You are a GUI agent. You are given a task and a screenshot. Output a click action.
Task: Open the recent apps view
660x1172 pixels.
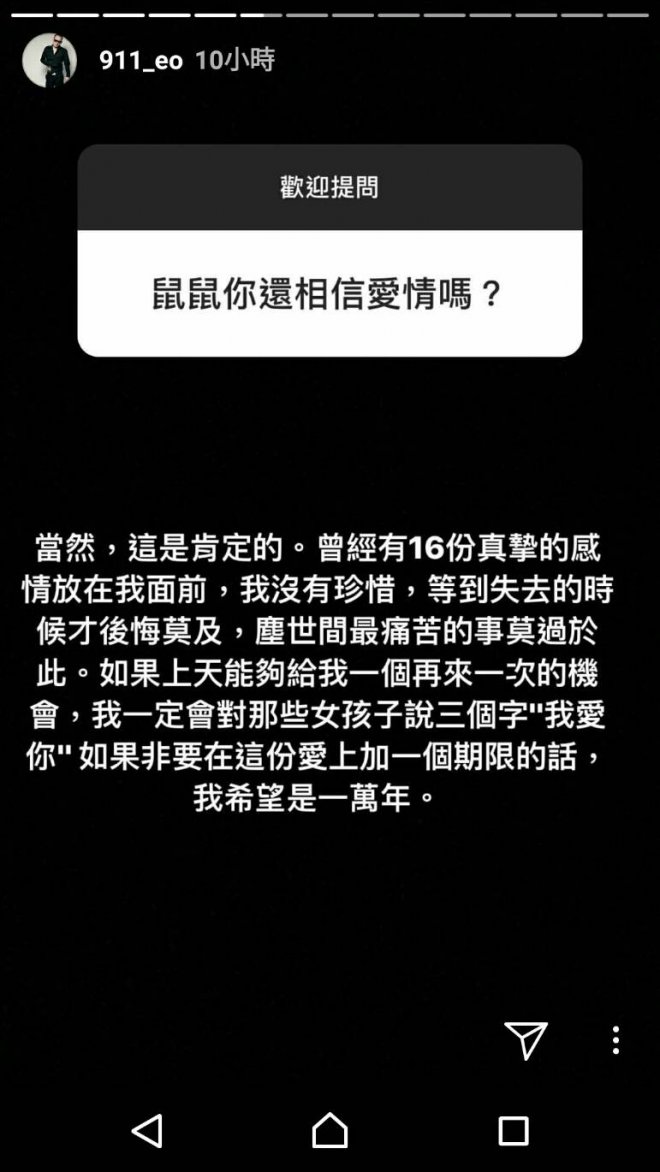point(513,1131)
